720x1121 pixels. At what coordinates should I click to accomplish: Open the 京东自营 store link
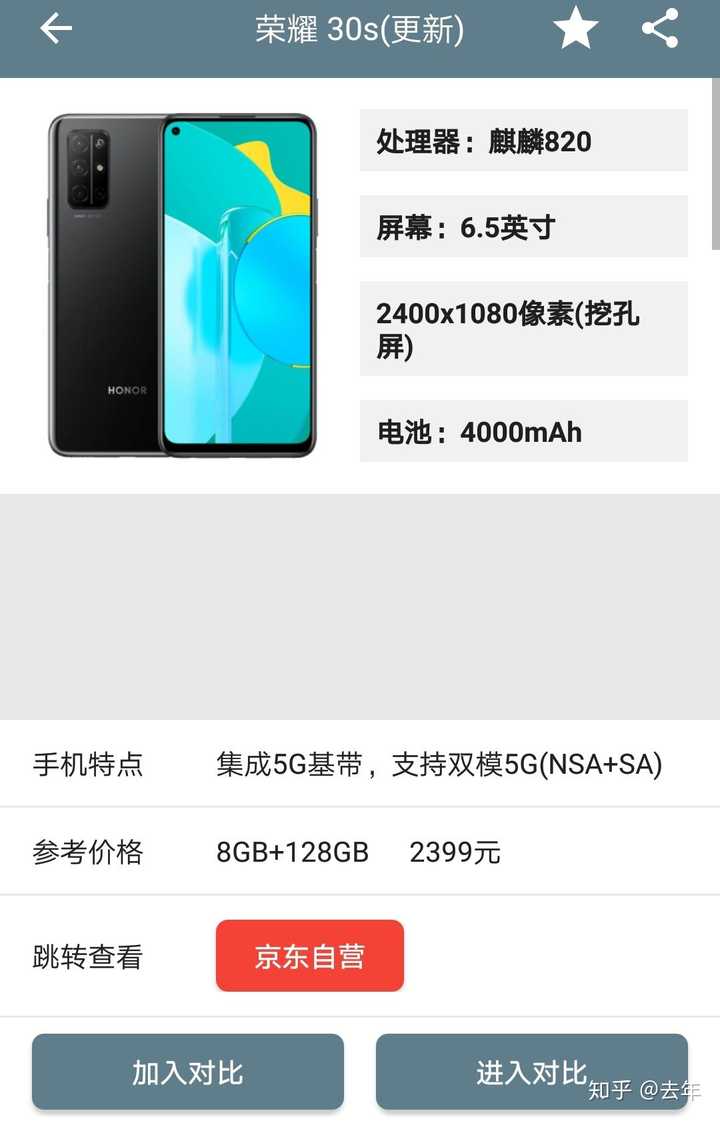coord(309,956)
